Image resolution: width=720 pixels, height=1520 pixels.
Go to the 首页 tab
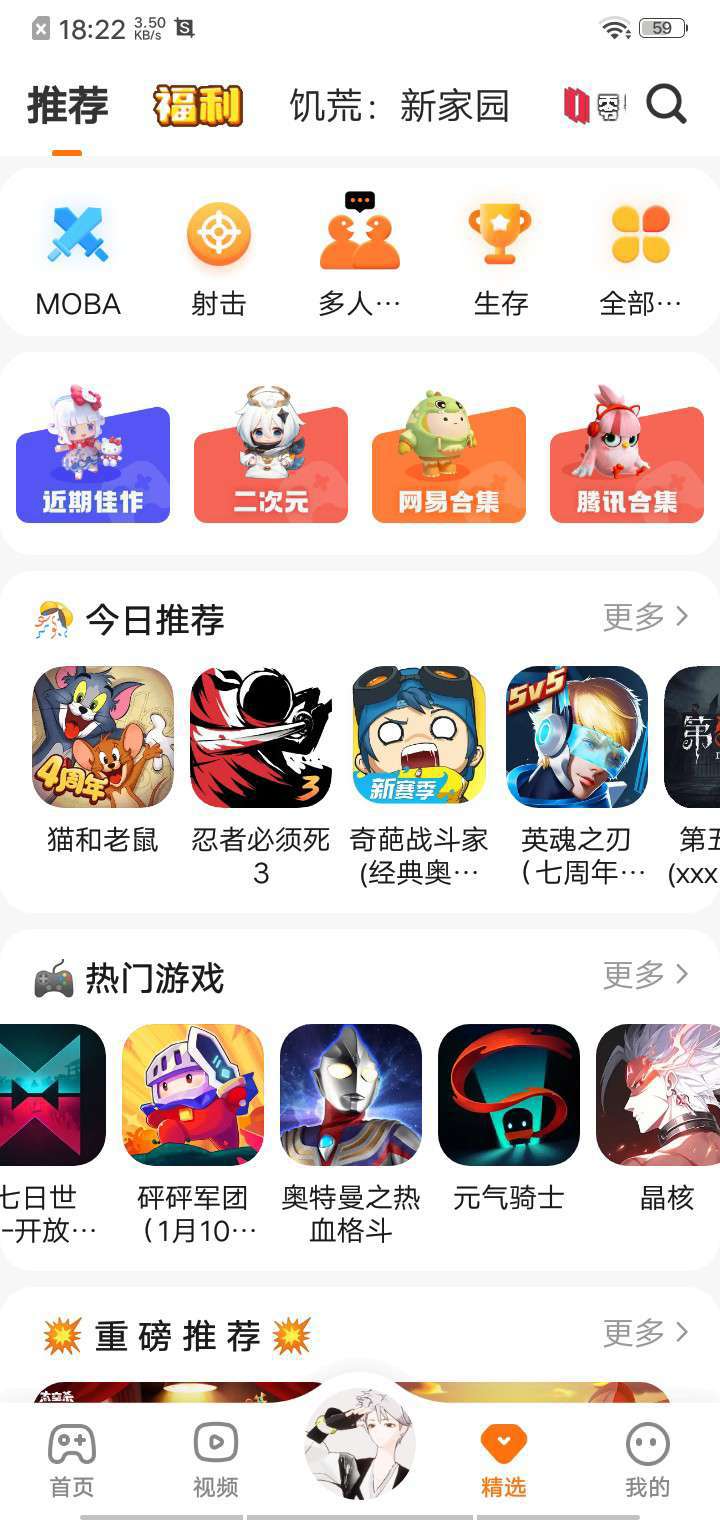72,1461
